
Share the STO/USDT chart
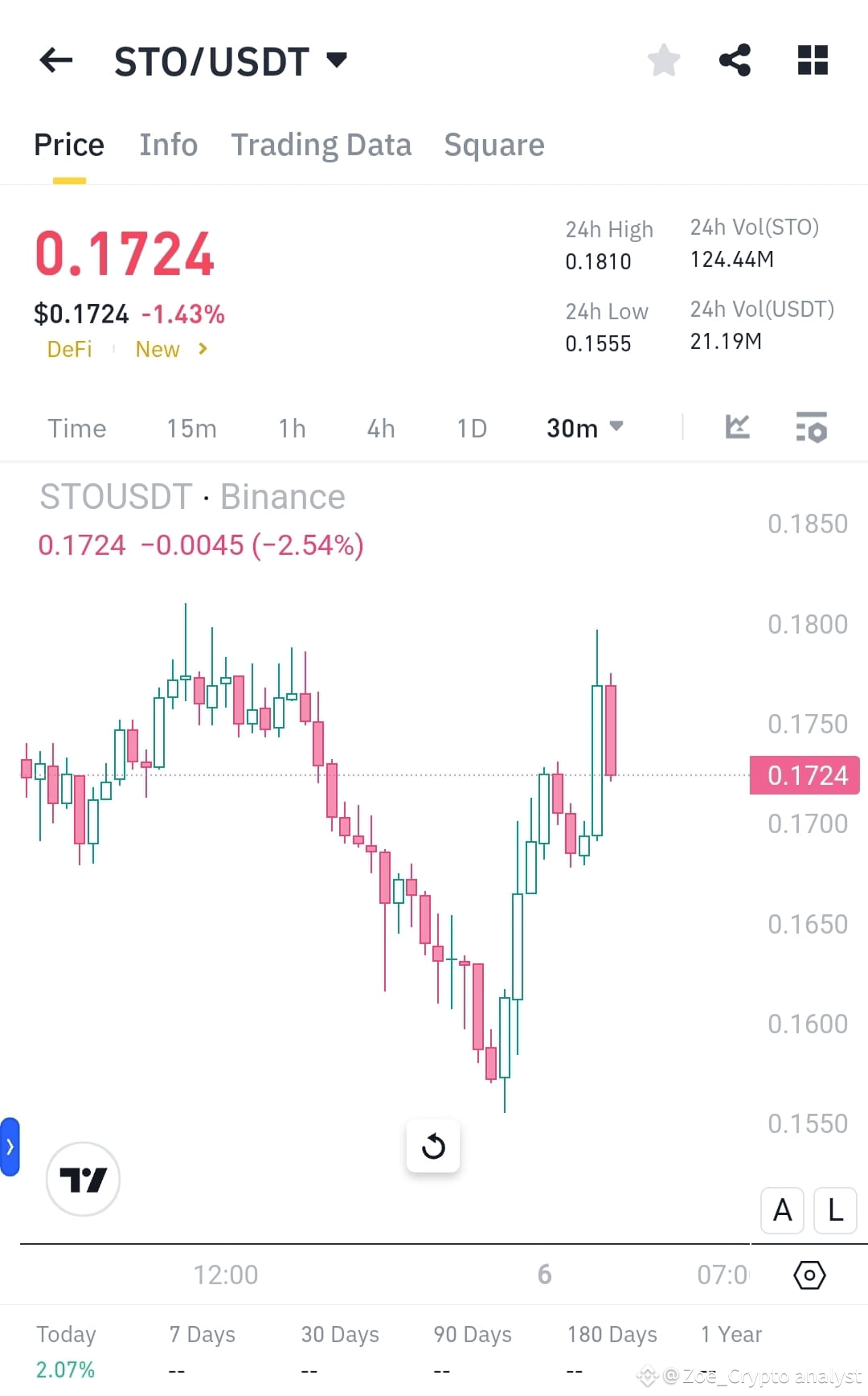tap(736, 60)
